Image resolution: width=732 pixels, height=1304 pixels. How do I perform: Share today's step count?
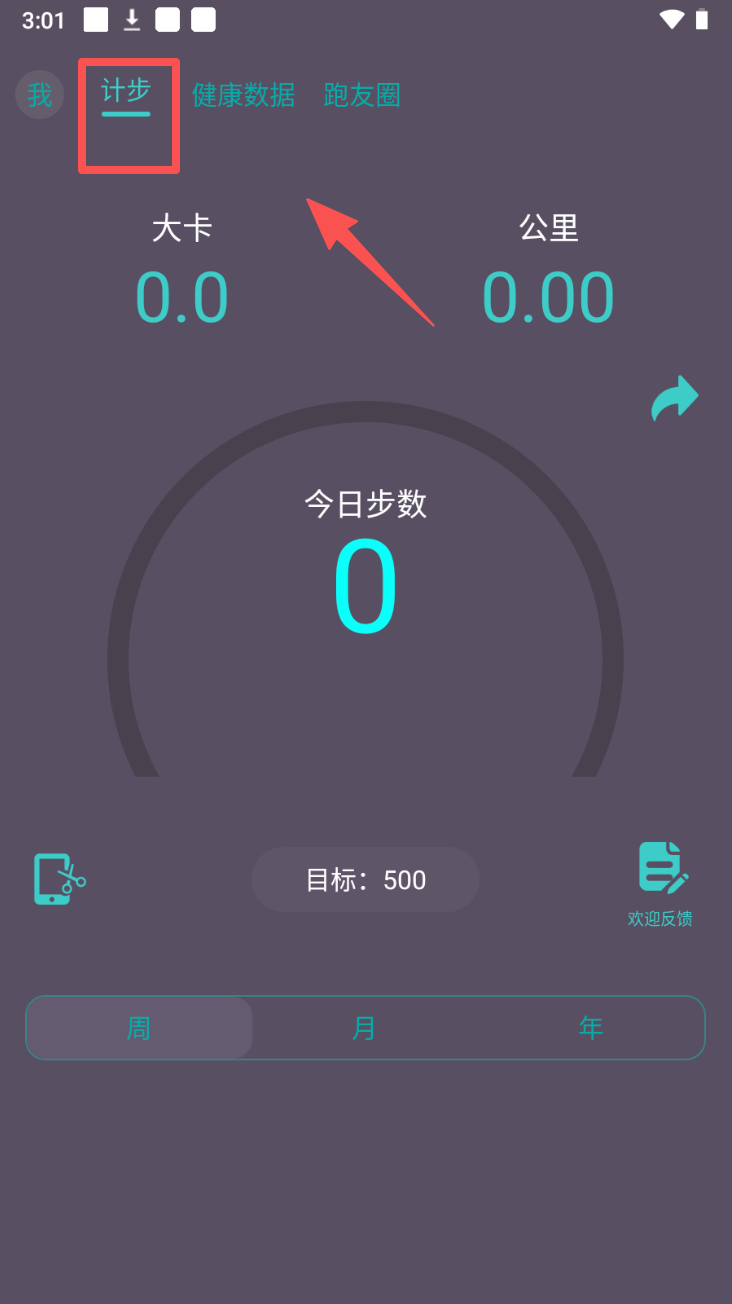[x=675, y=398]
